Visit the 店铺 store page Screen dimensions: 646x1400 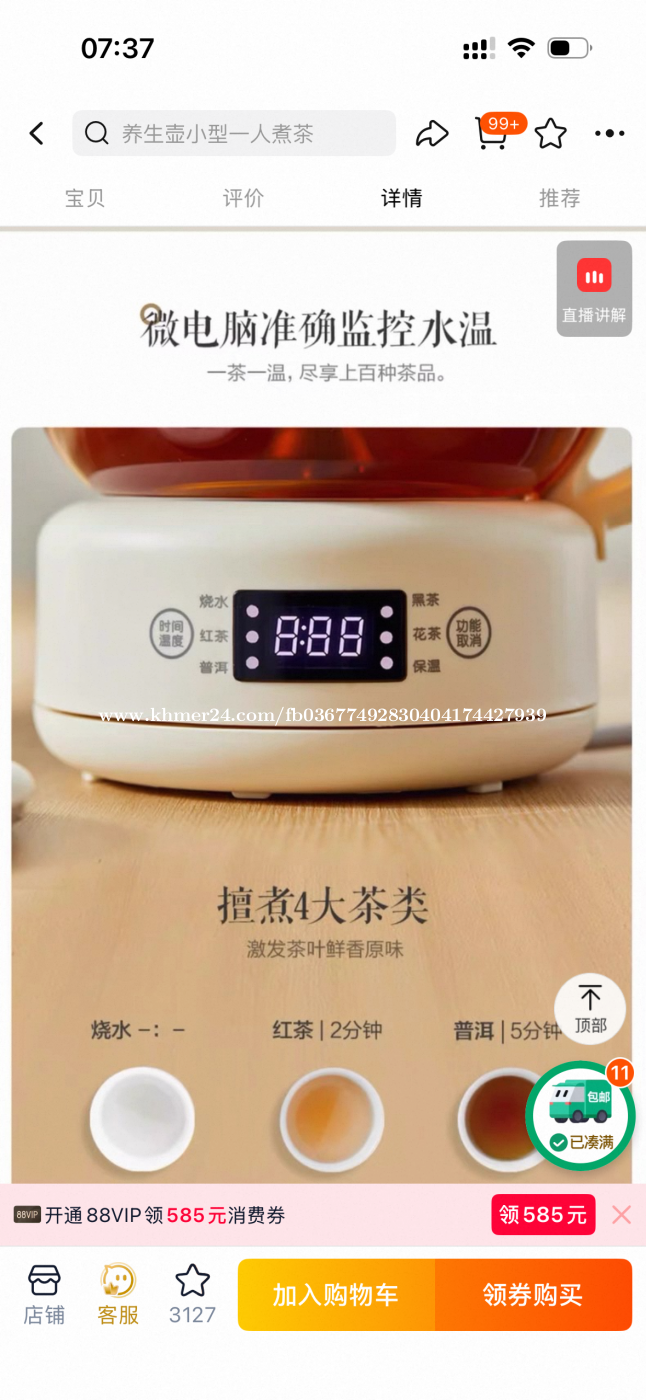click(x=44, y=1294)
